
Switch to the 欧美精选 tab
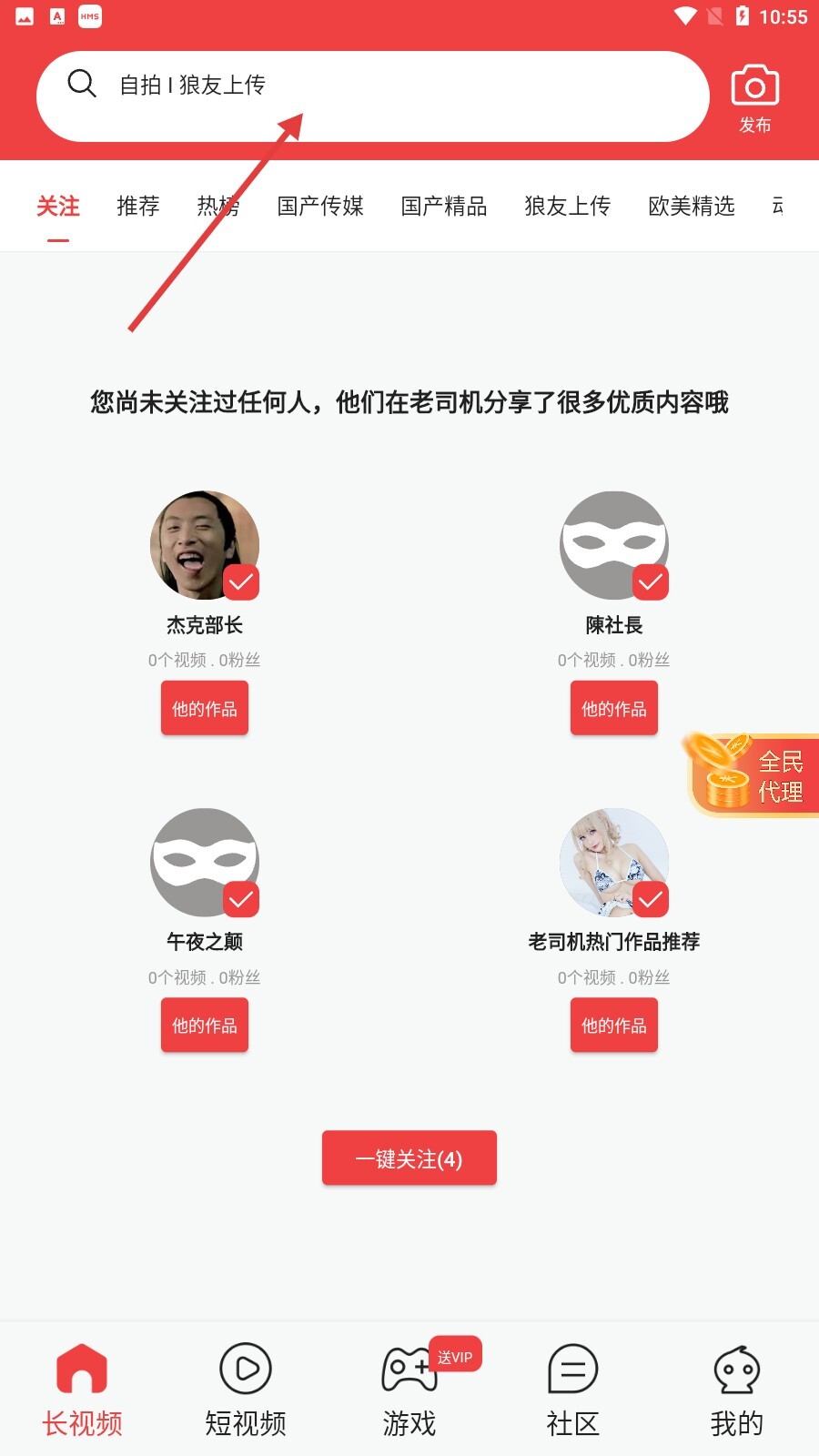691,207
